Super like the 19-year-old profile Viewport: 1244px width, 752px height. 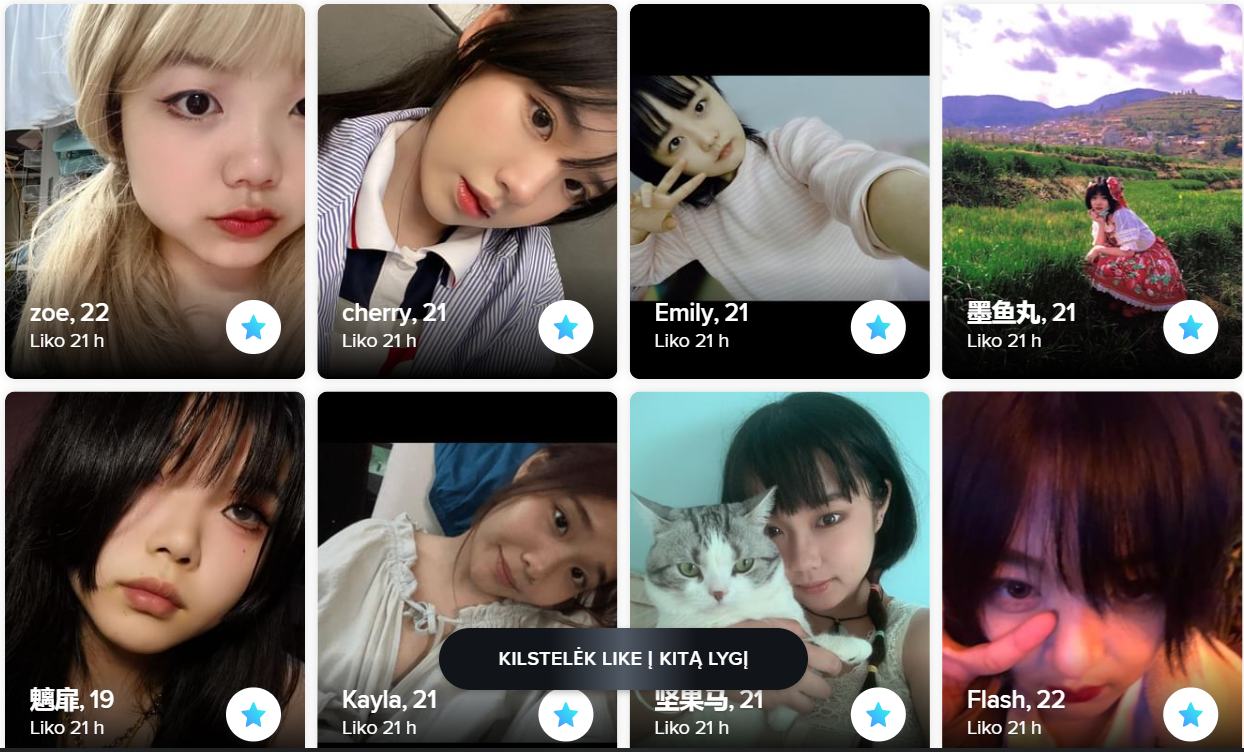[x=253, y=714]
